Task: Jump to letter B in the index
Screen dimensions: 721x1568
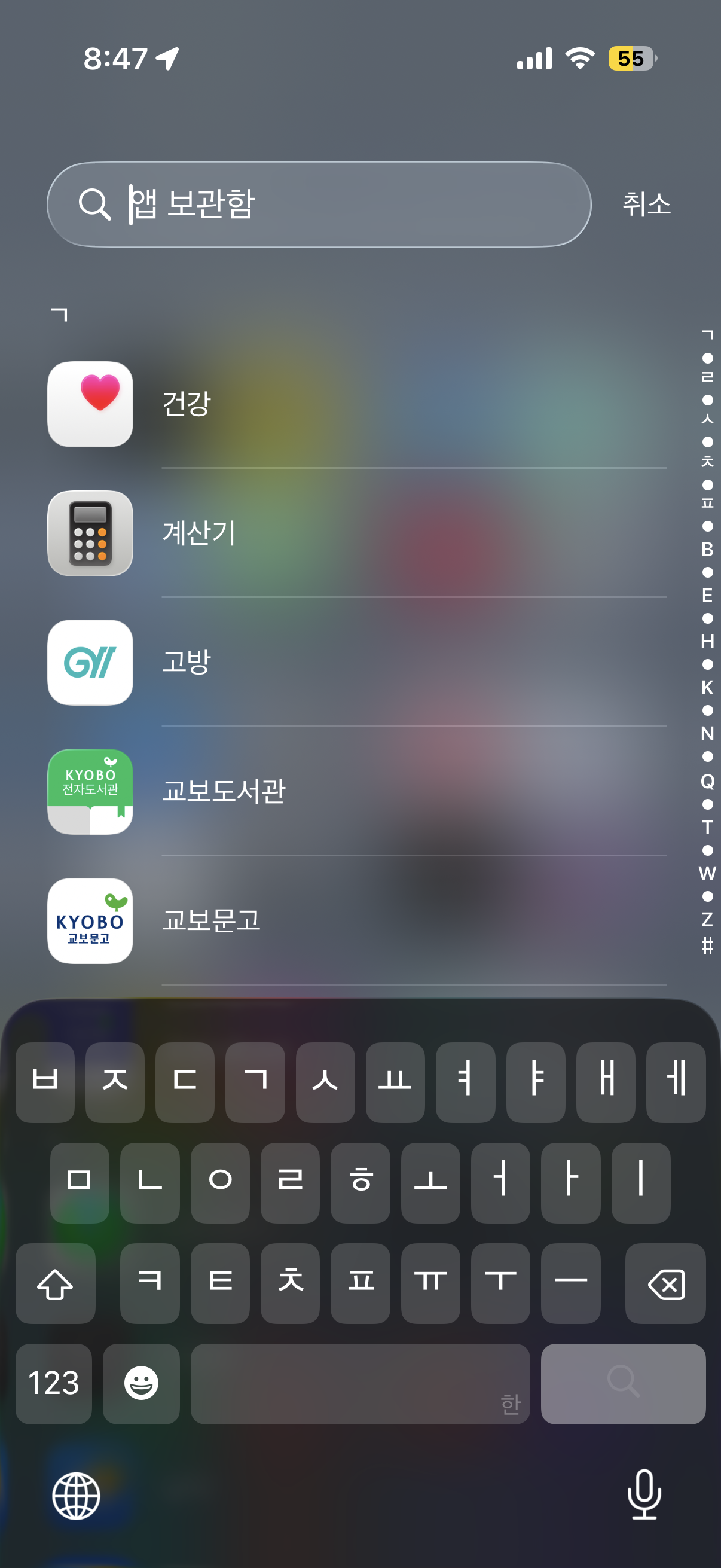Action: pyautogui.click(x=707, y=549)
